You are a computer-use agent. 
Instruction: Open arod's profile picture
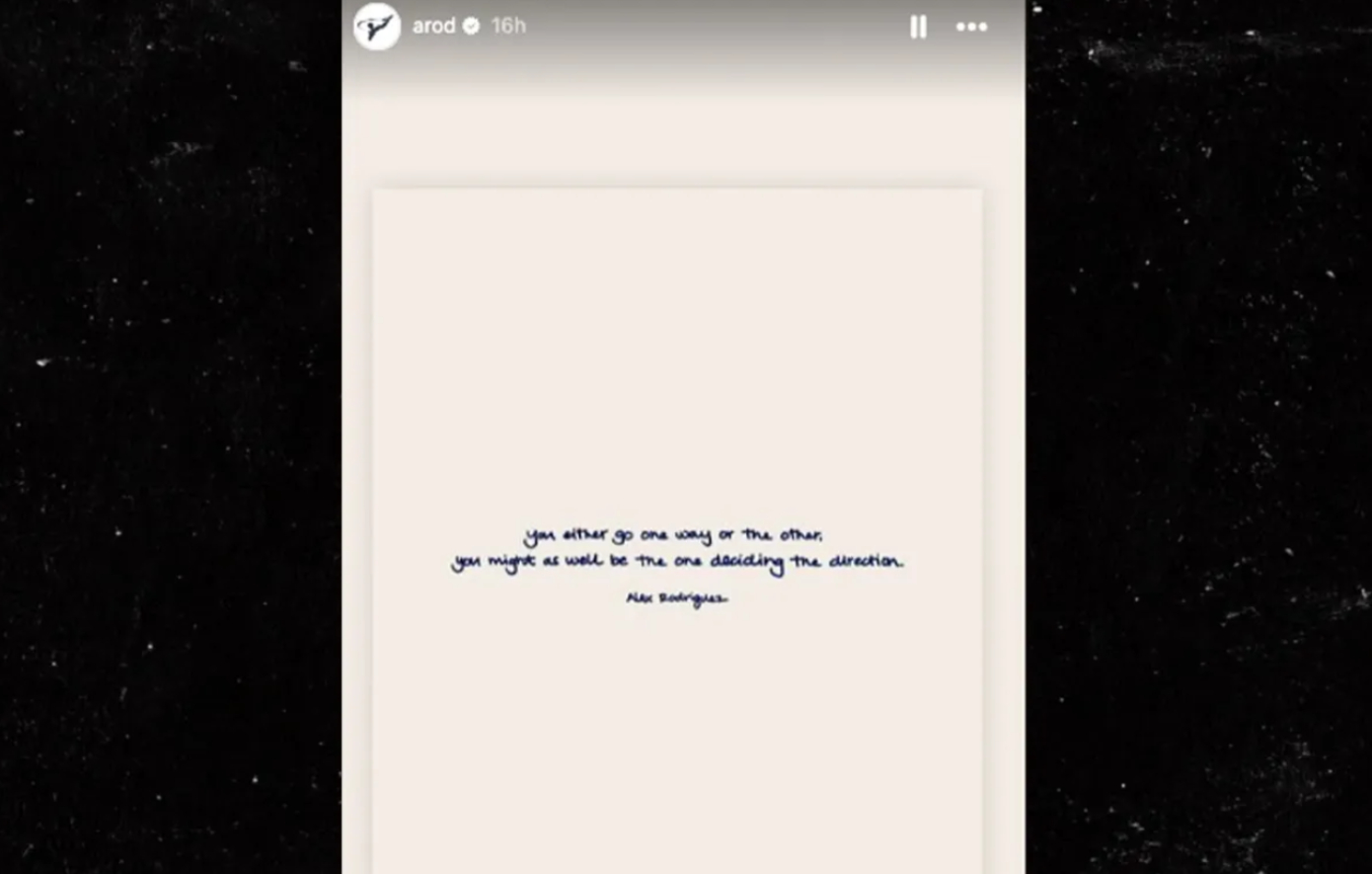coord(377,27)
